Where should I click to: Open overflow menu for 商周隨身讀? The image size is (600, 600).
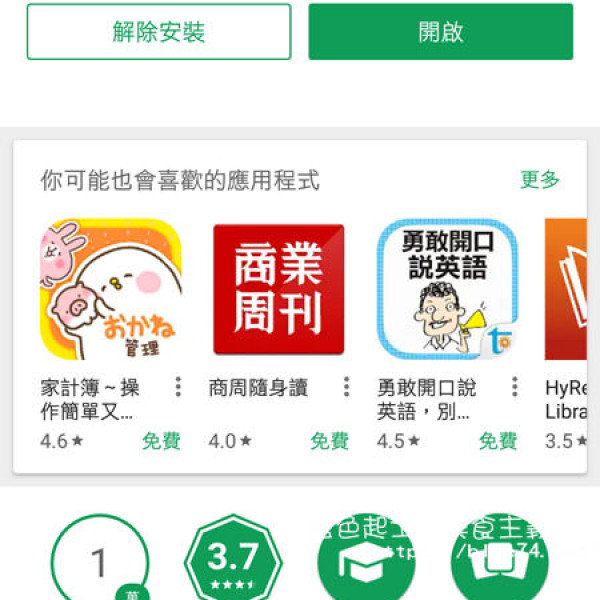point(346,387)
